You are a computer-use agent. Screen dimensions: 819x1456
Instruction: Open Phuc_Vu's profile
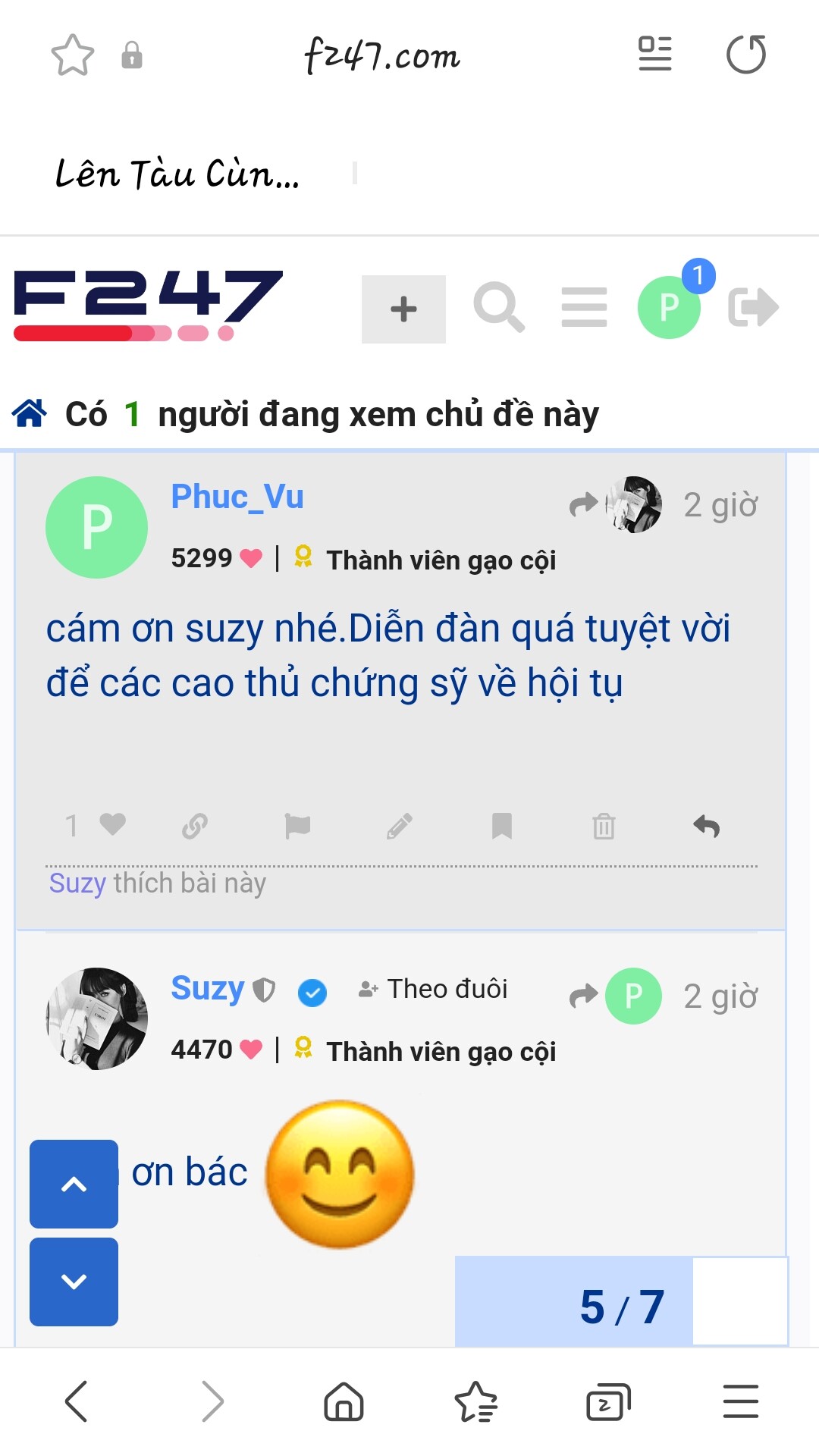pos(237,497)
